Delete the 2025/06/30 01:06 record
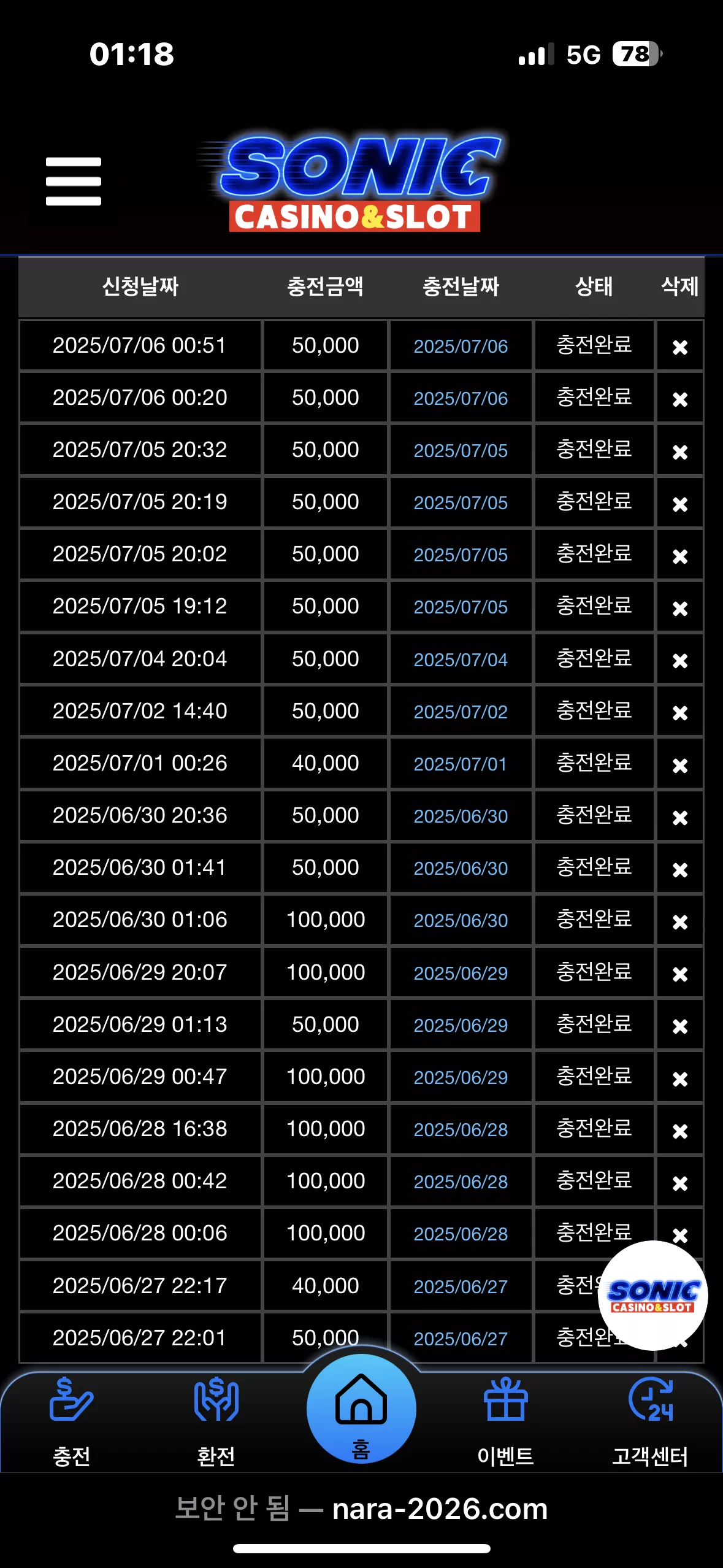 pyautogui.click(x=679, y=921)
